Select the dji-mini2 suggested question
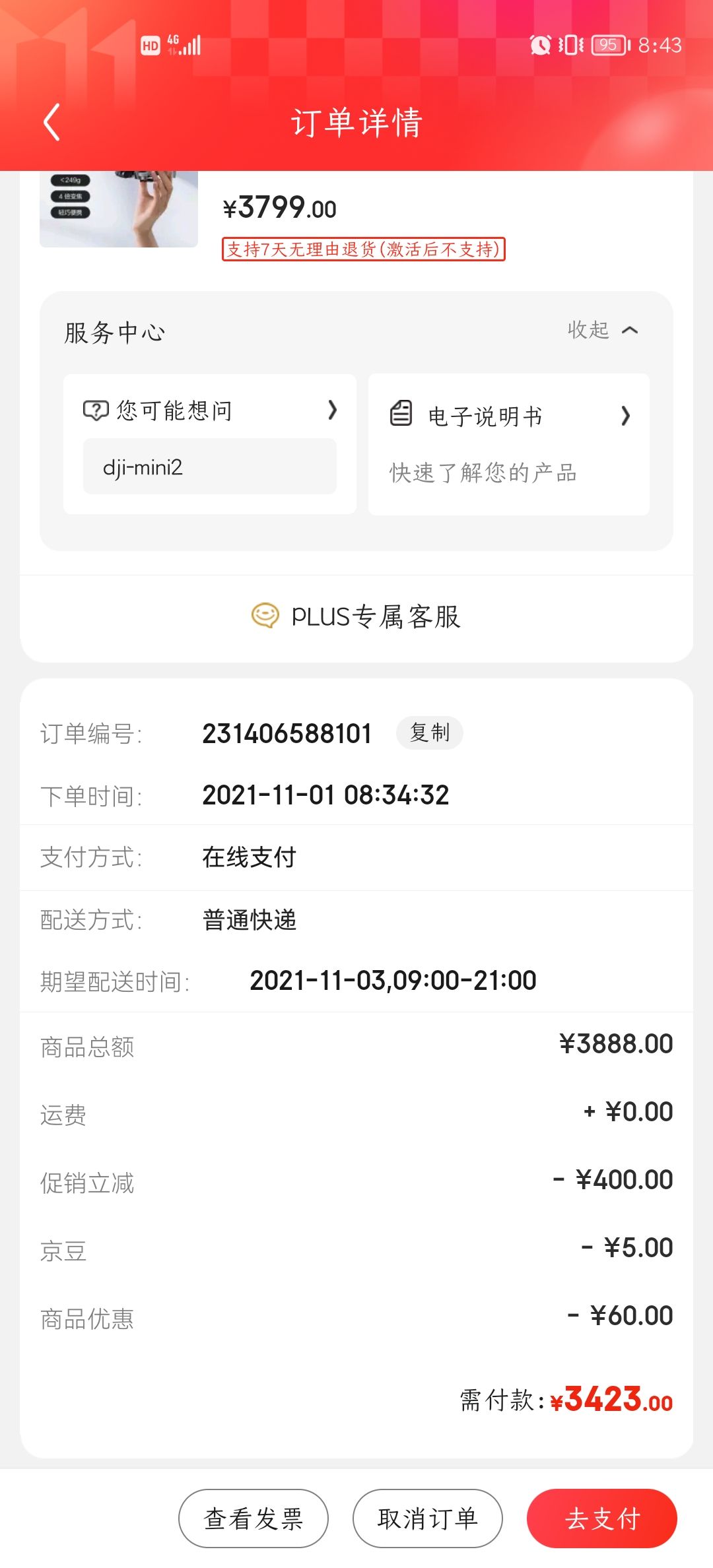The height and width of the screenshot is (1568, 713). 210,467
